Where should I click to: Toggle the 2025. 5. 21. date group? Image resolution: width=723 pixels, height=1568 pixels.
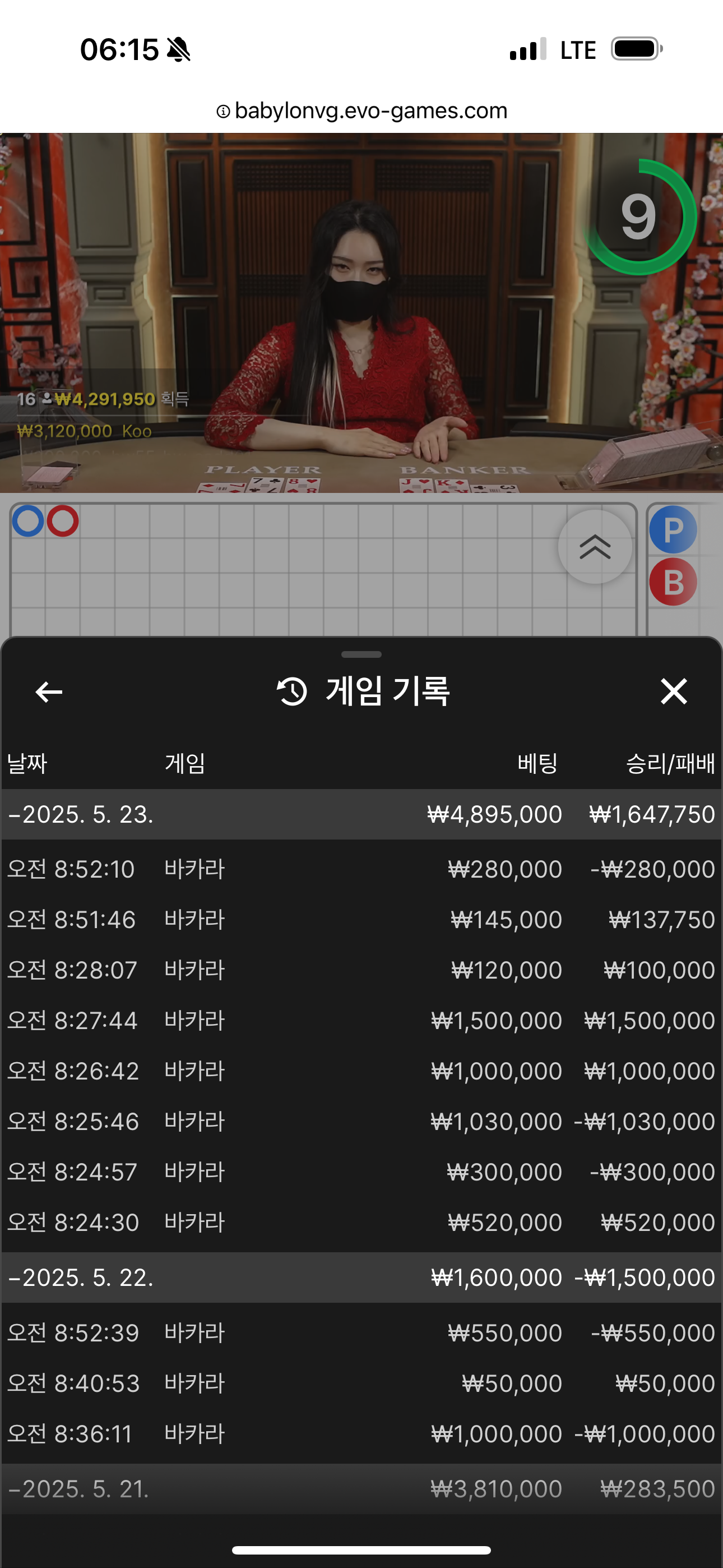click(79, 1489)
